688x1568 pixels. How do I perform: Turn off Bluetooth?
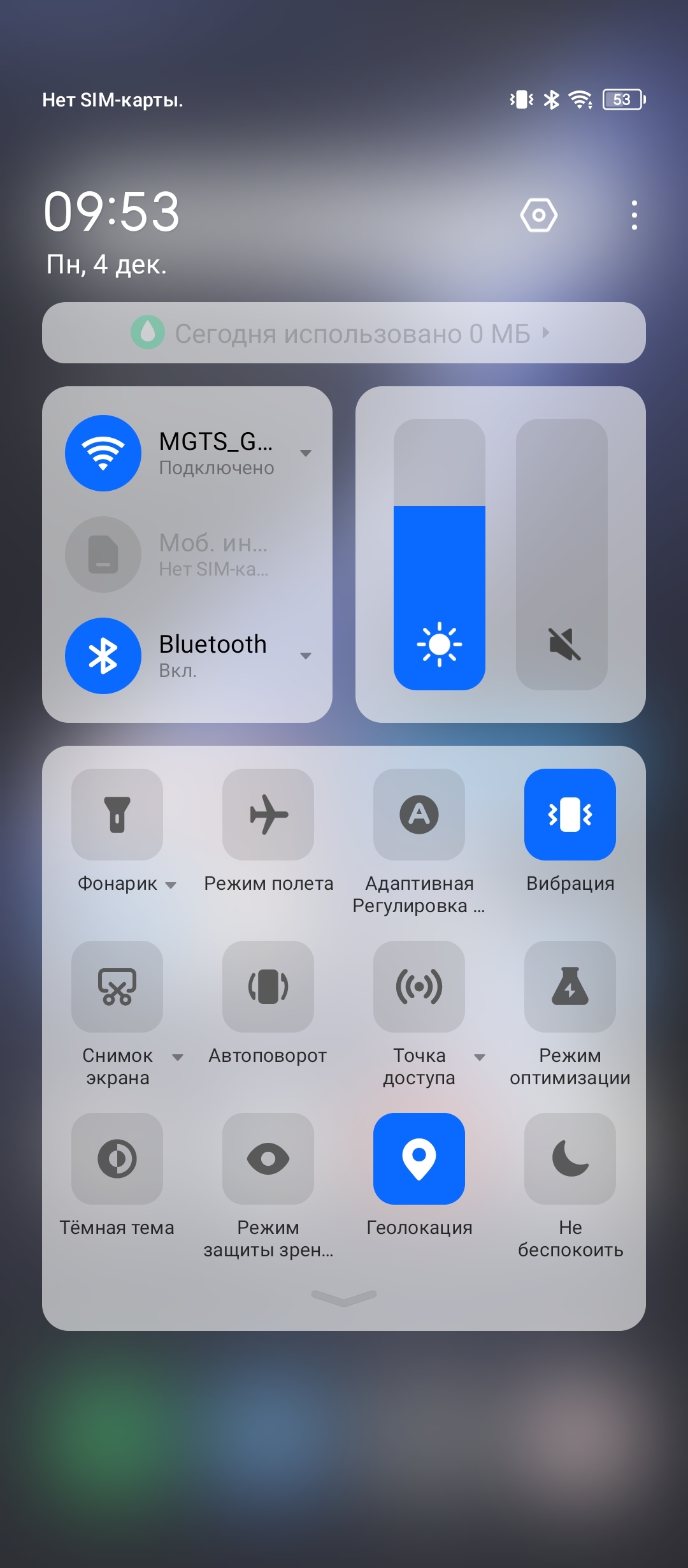pos(103,656)
